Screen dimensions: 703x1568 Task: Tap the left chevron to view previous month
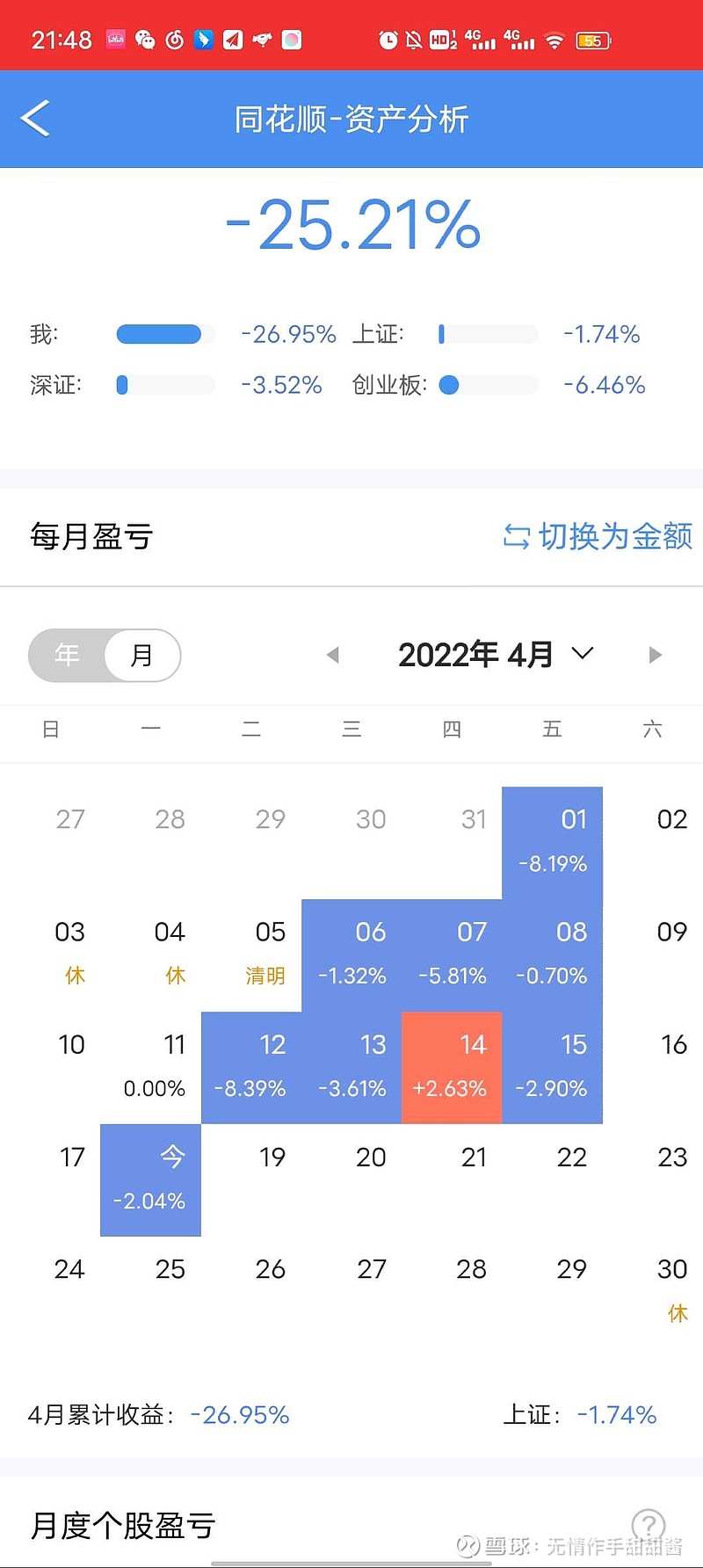[x=333, y=654]
